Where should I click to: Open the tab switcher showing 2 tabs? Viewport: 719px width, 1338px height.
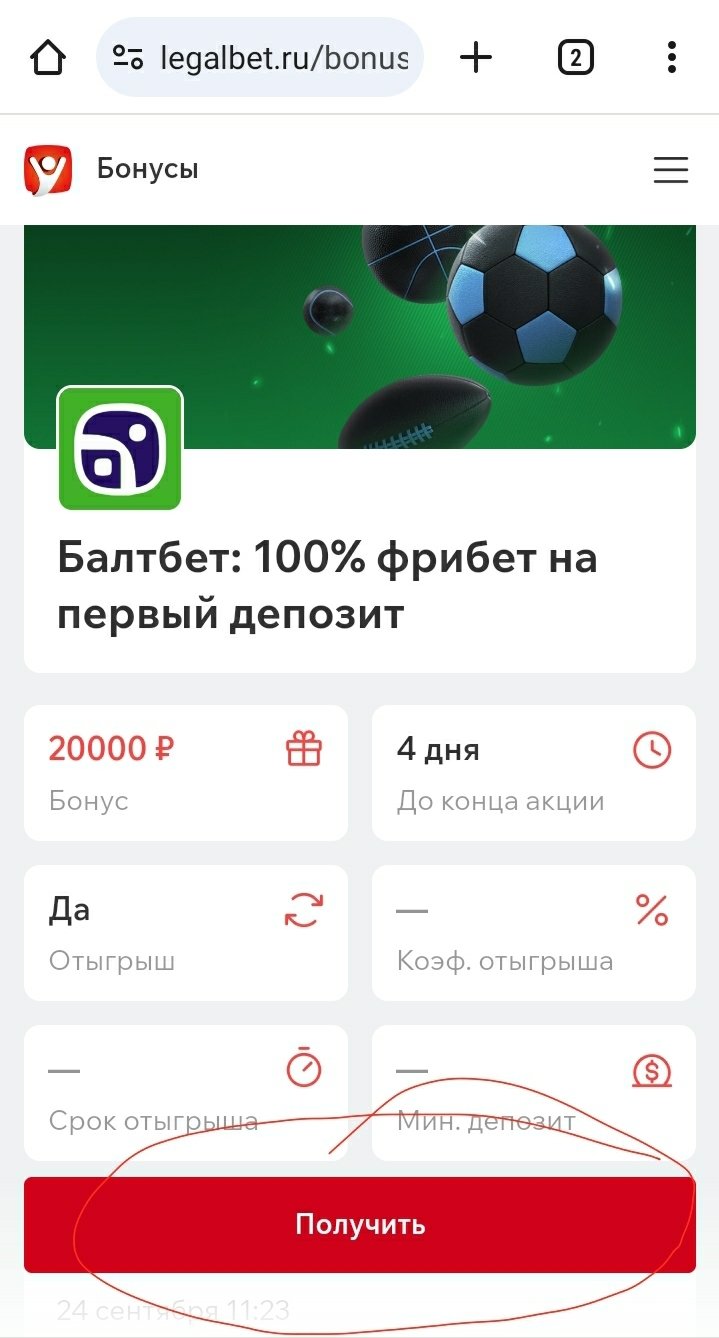(575, 58)
